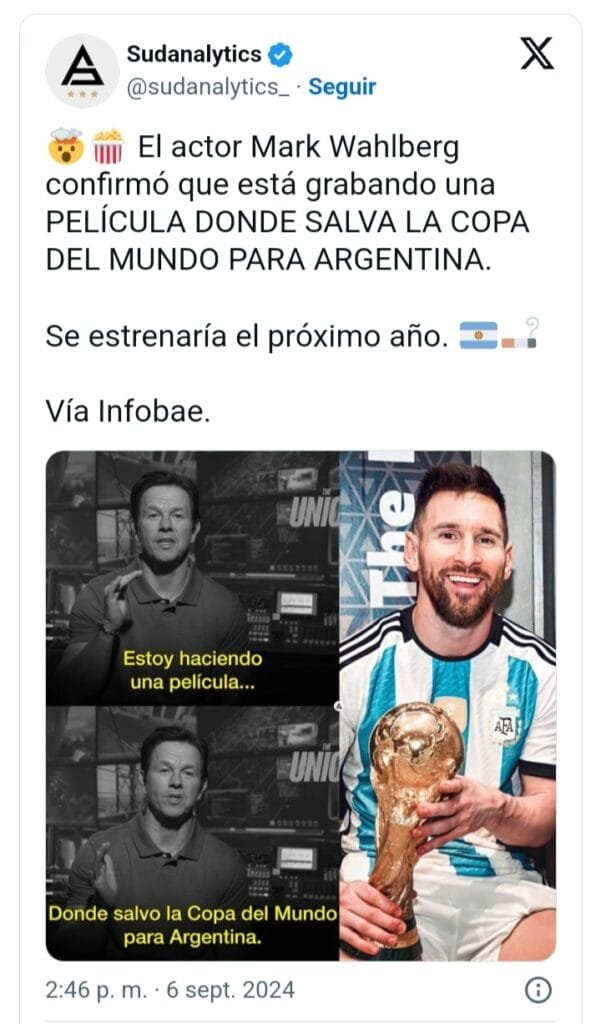The width and height of the screenshot is (601, 1024).
Task: Follow Sudanalytics via the Seguir link
Action: [342, 87]
